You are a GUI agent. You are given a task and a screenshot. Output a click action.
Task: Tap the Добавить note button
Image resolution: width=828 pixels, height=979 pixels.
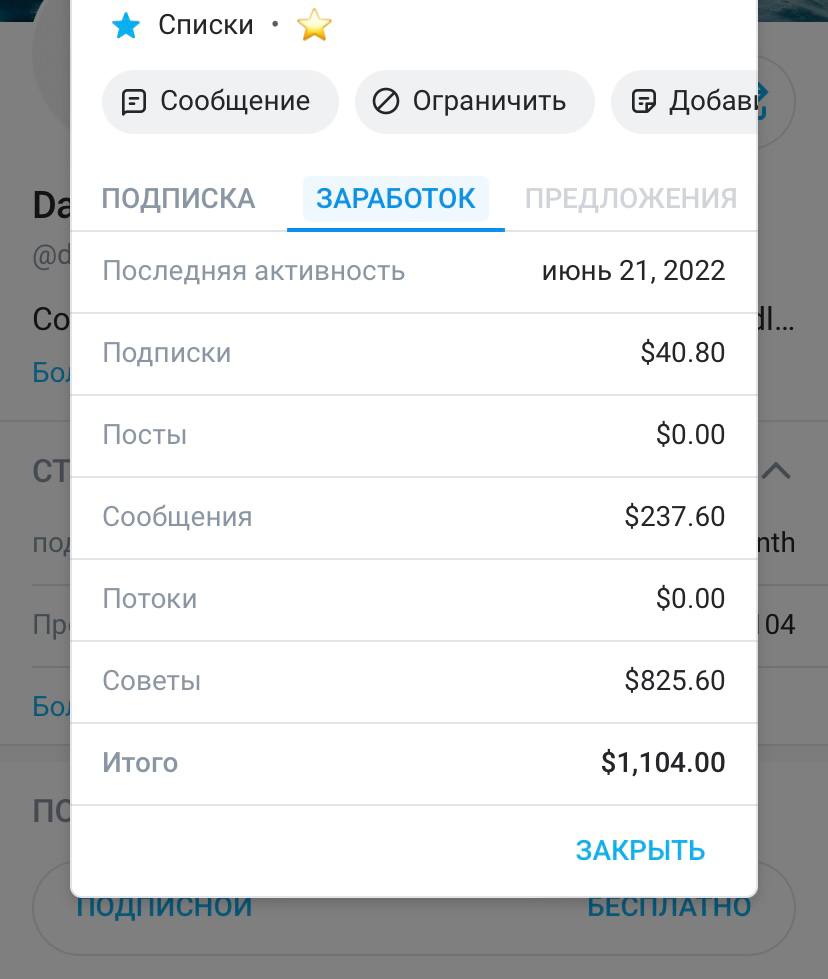tap(690, 102)
